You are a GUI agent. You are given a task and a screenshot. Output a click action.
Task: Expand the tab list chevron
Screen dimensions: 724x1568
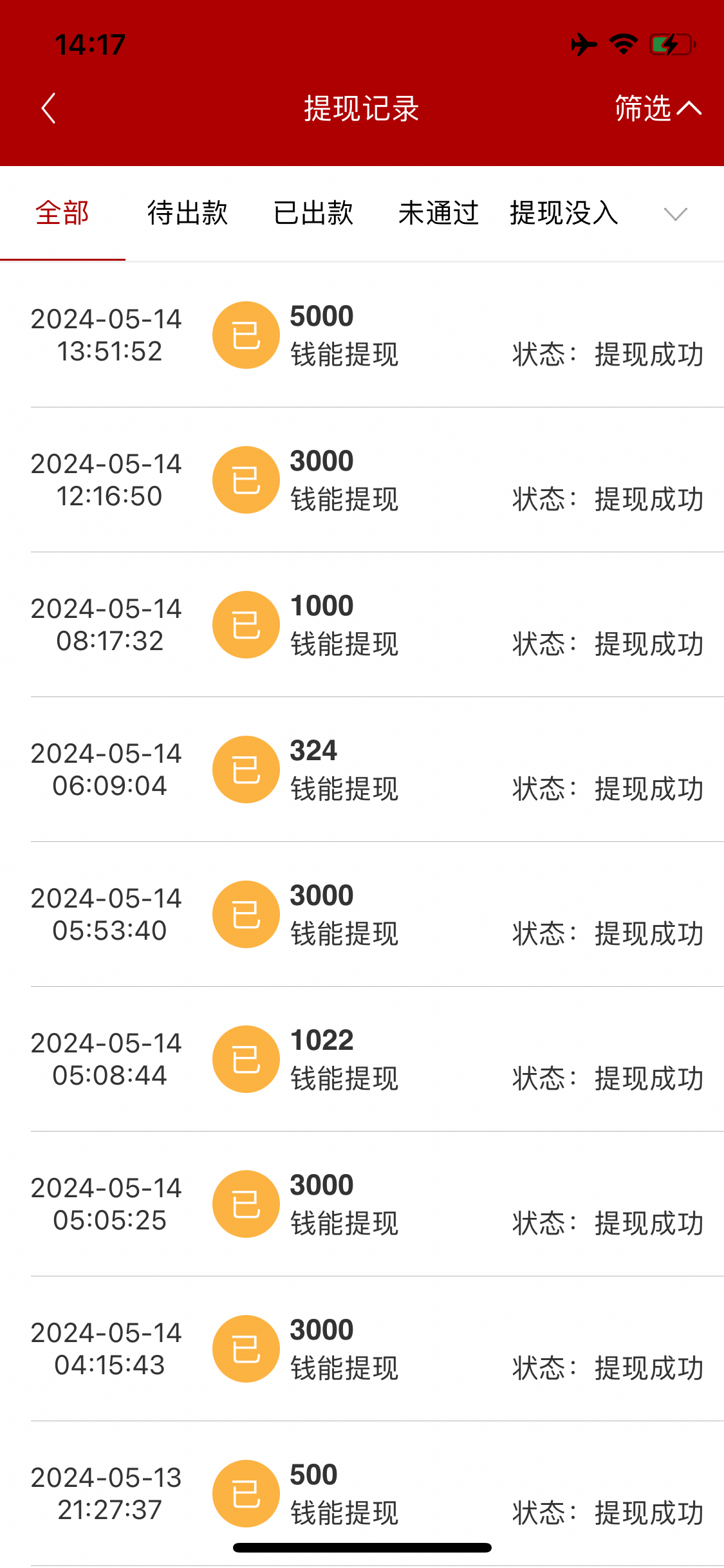point(675,214)
